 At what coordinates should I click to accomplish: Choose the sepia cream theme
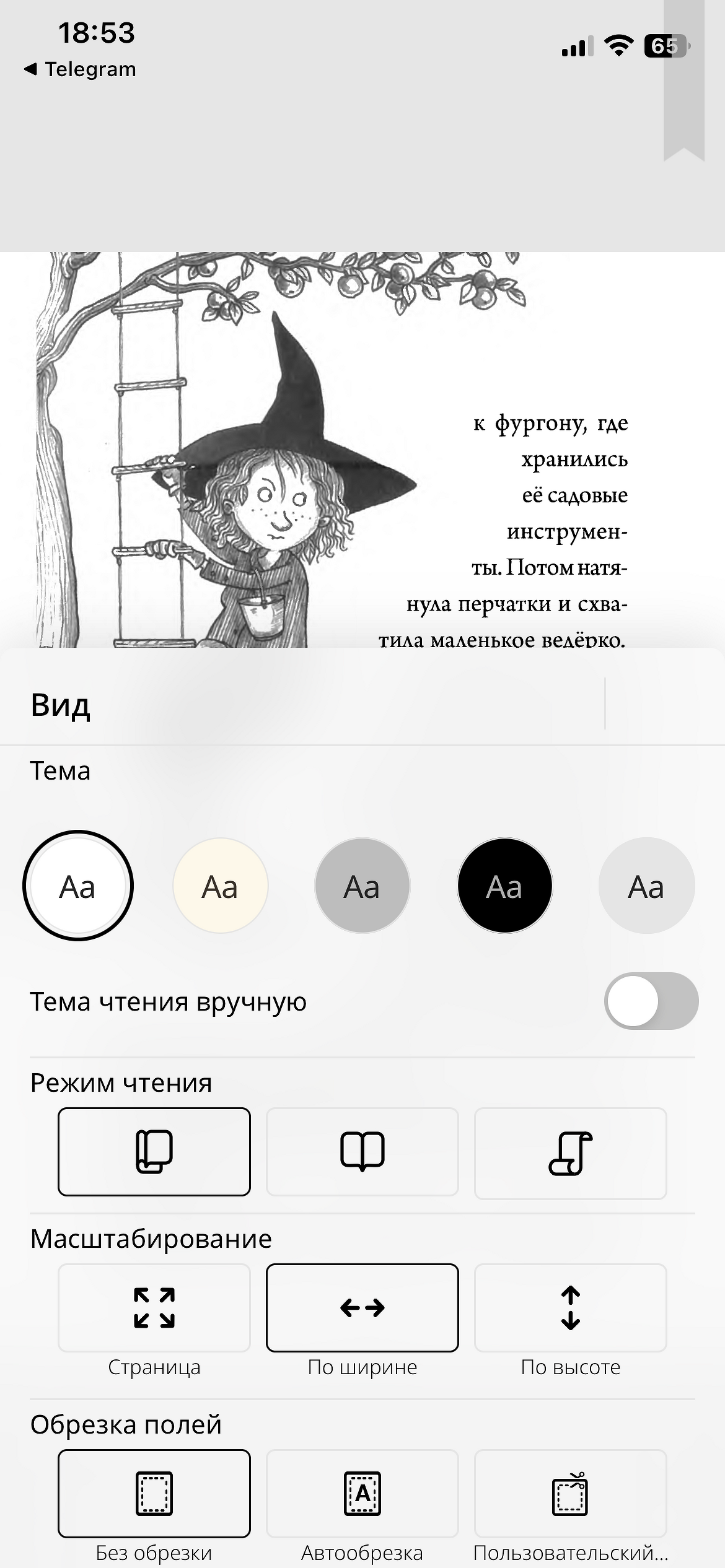pyautogui.click(x=220, y=886)
